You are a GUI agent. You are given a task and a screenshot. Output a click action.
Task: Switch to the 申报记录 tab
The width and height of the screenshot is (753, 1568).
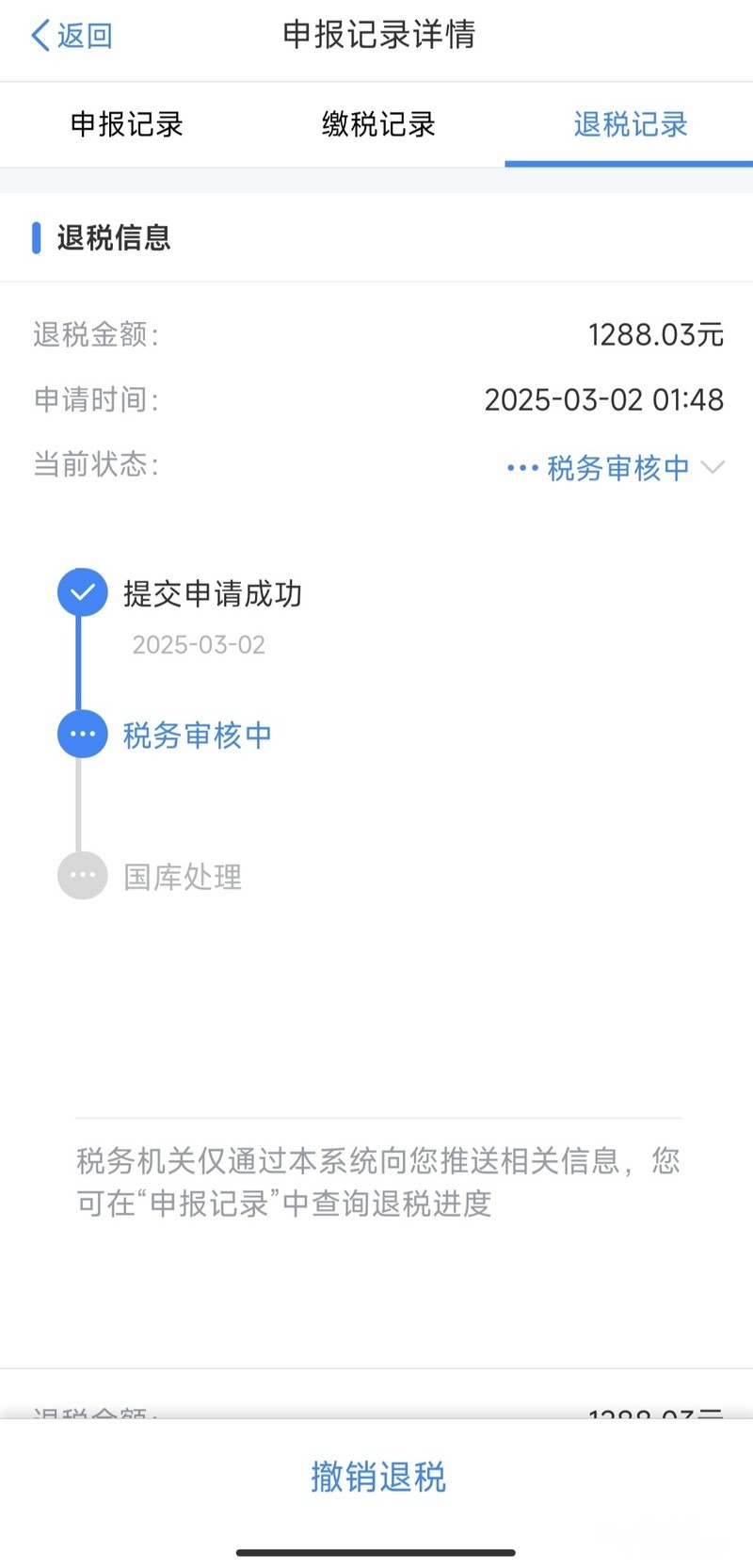(126, 124)
